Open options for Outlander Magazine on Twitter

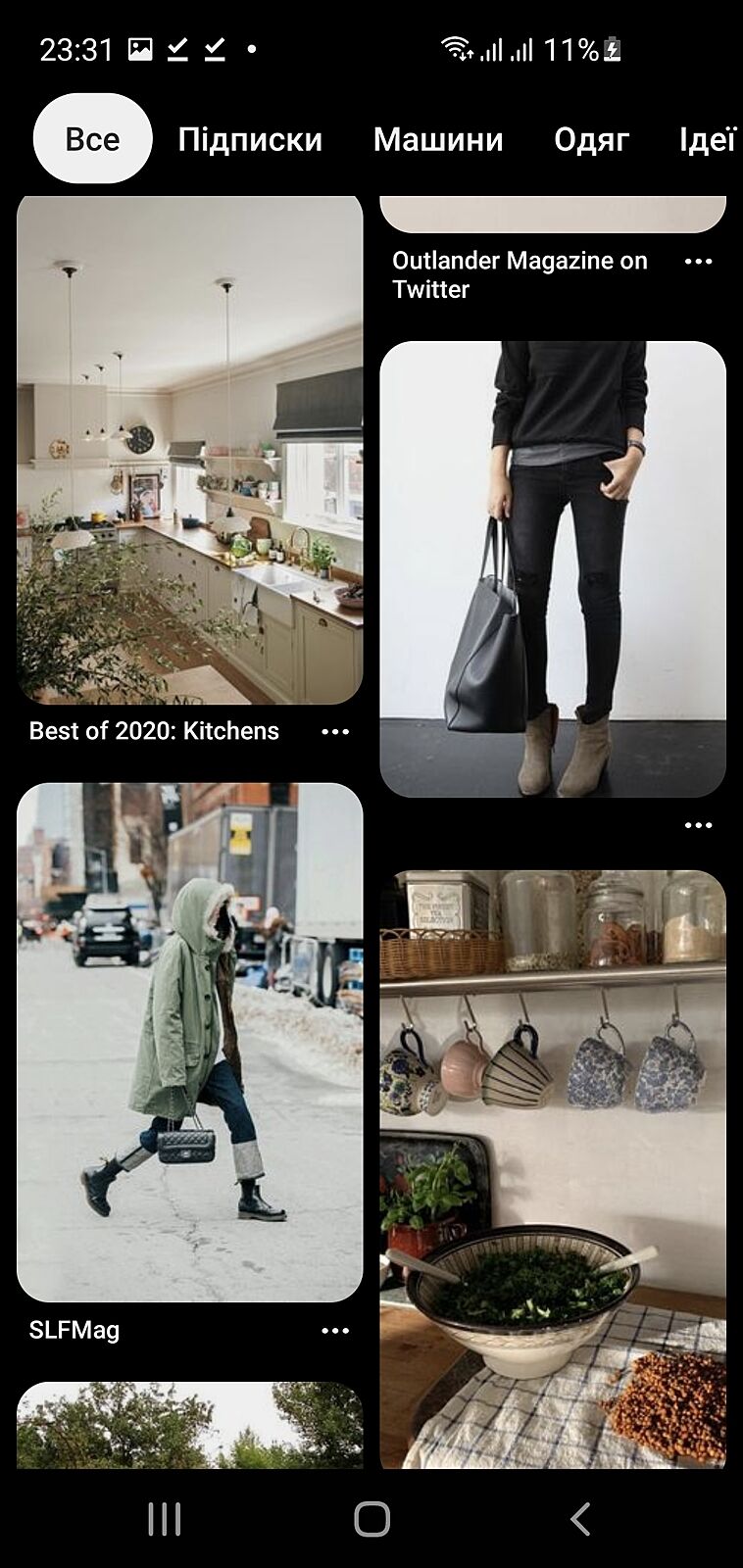tap(698, 261)
